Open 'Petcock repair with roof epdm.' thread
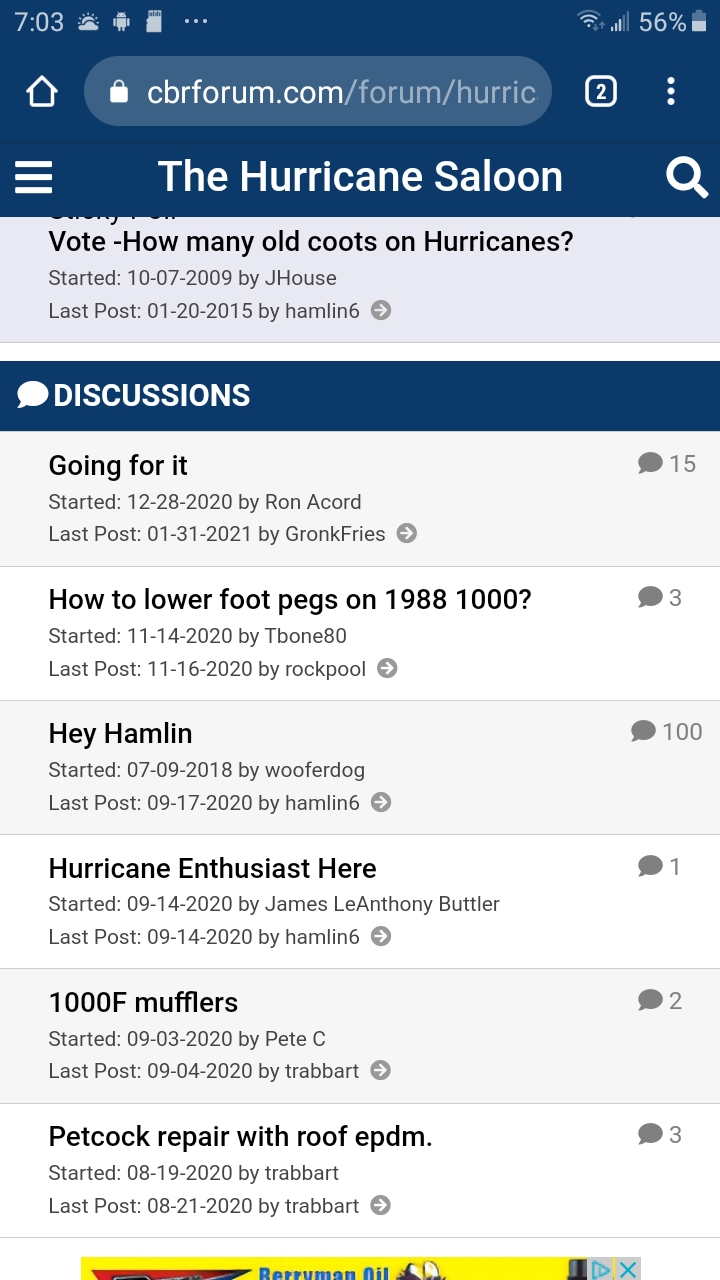The width and height of the screenshot is (720, 1280). click(240, 1136)
